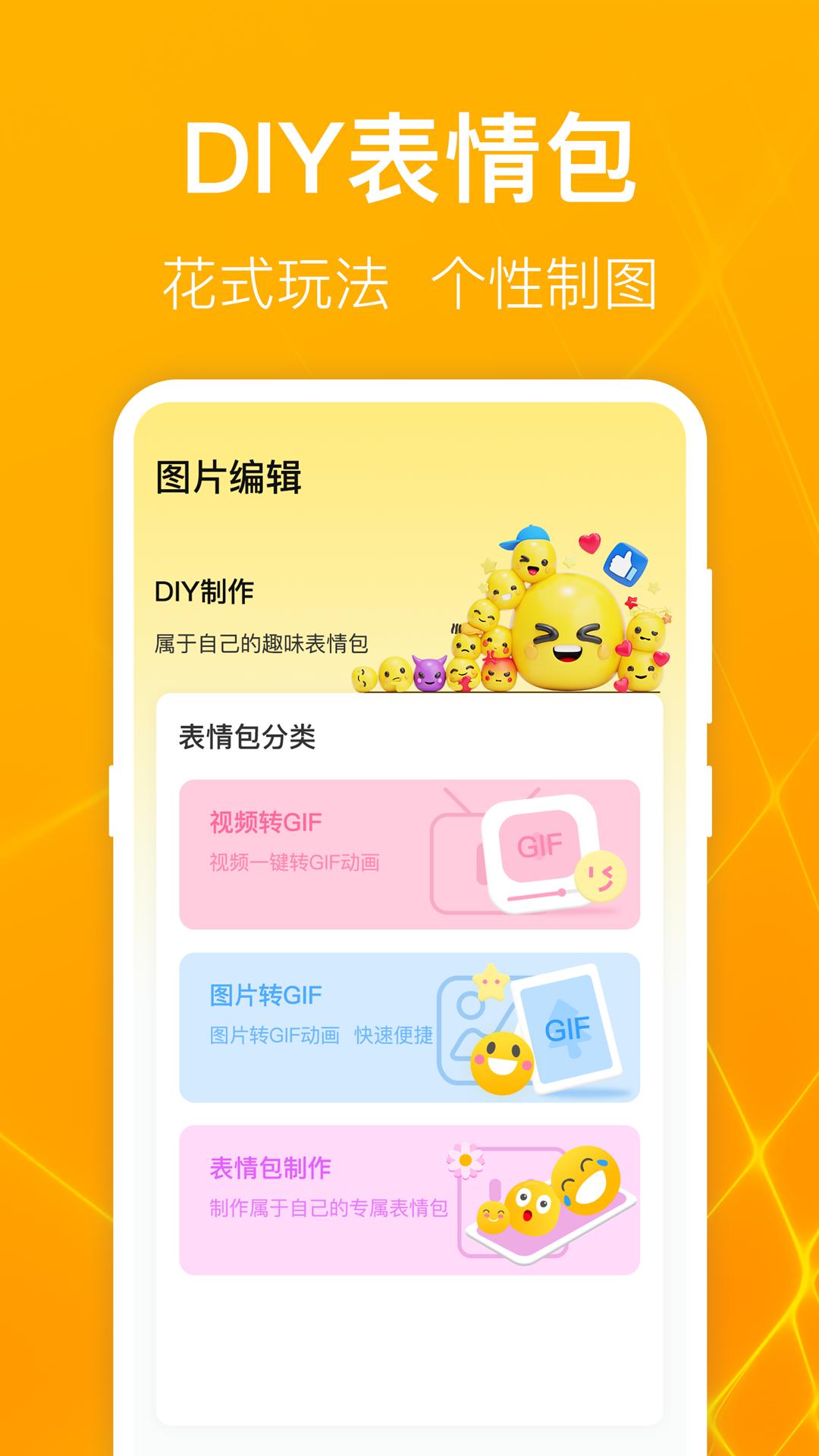Click the flower icon in the 表情包制作 card
The height and width of the screenshot is (1456, 819).
click(466, 1160)
